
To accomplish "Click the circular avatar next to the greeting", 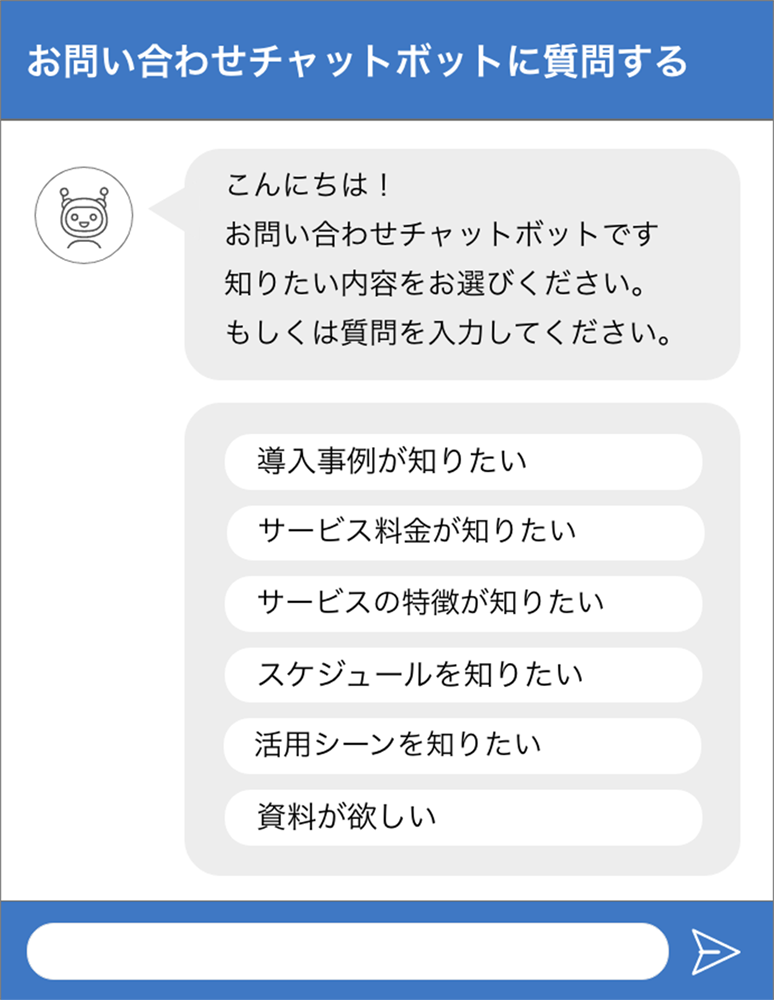I will tap(85, 215).
